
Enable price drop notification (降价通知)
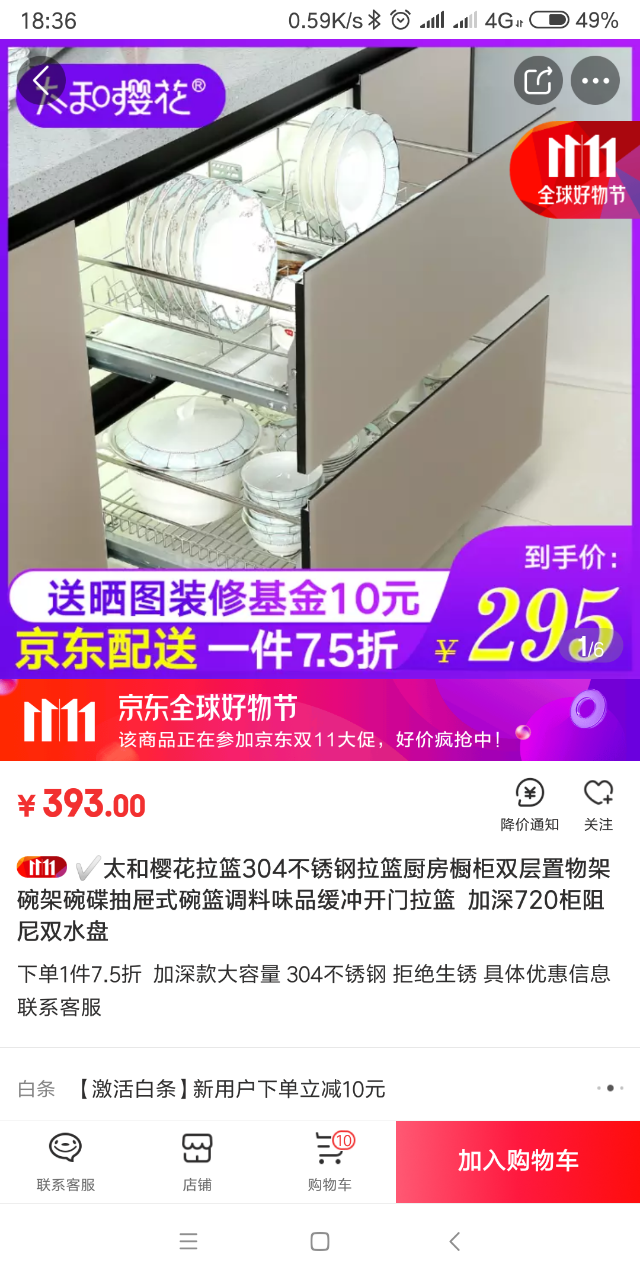coord(529,805)
